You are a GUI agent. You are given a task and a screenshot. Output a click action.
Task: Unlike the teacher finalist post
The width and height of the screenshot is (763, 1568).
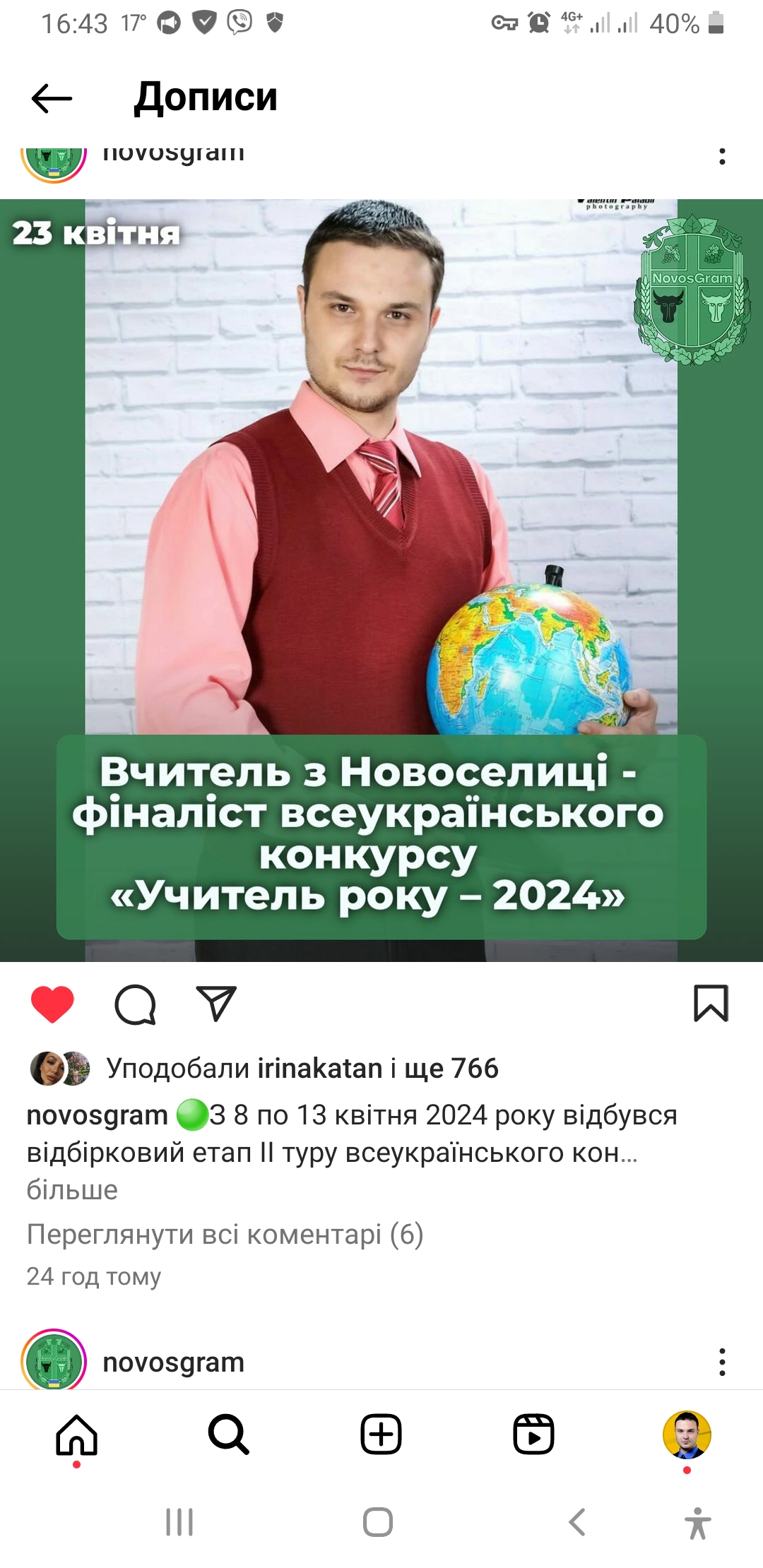pyautogui.click(x=52, y=1004)
